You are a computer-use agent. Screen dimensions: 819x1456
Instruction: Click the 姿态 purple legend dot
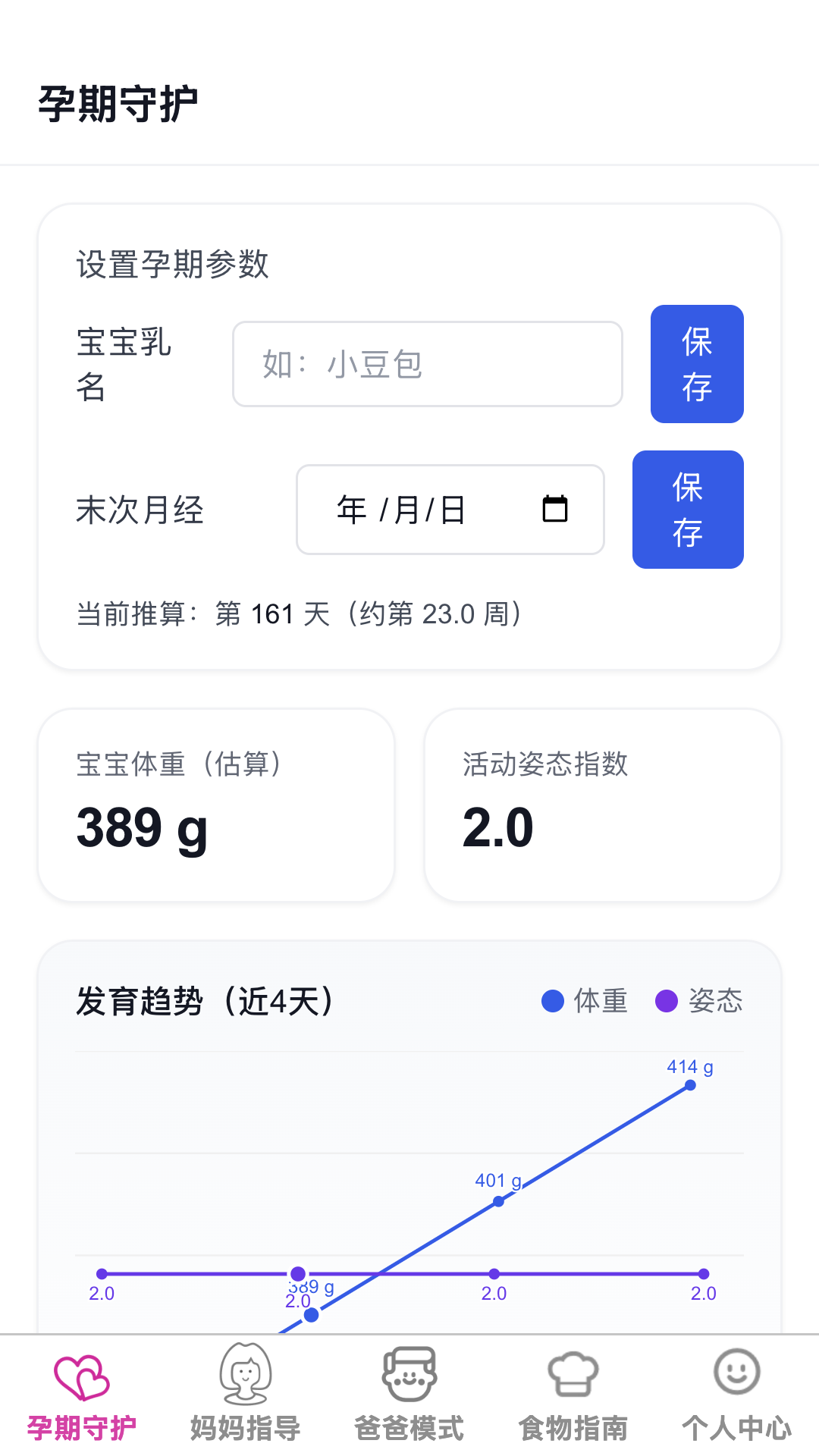coord(666,1001)
